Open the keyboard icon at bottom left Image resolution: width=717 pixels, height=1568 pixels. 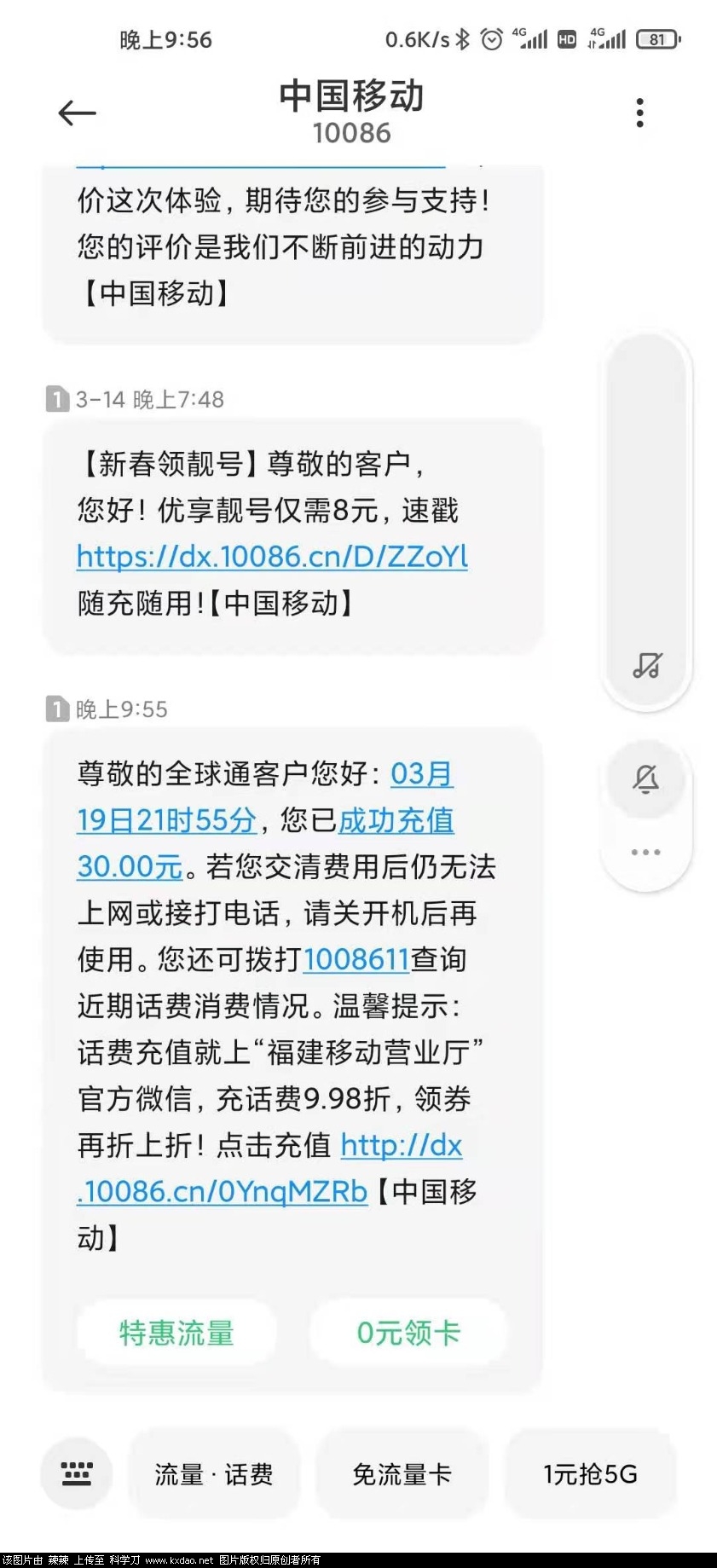(x=75, y=1474)
